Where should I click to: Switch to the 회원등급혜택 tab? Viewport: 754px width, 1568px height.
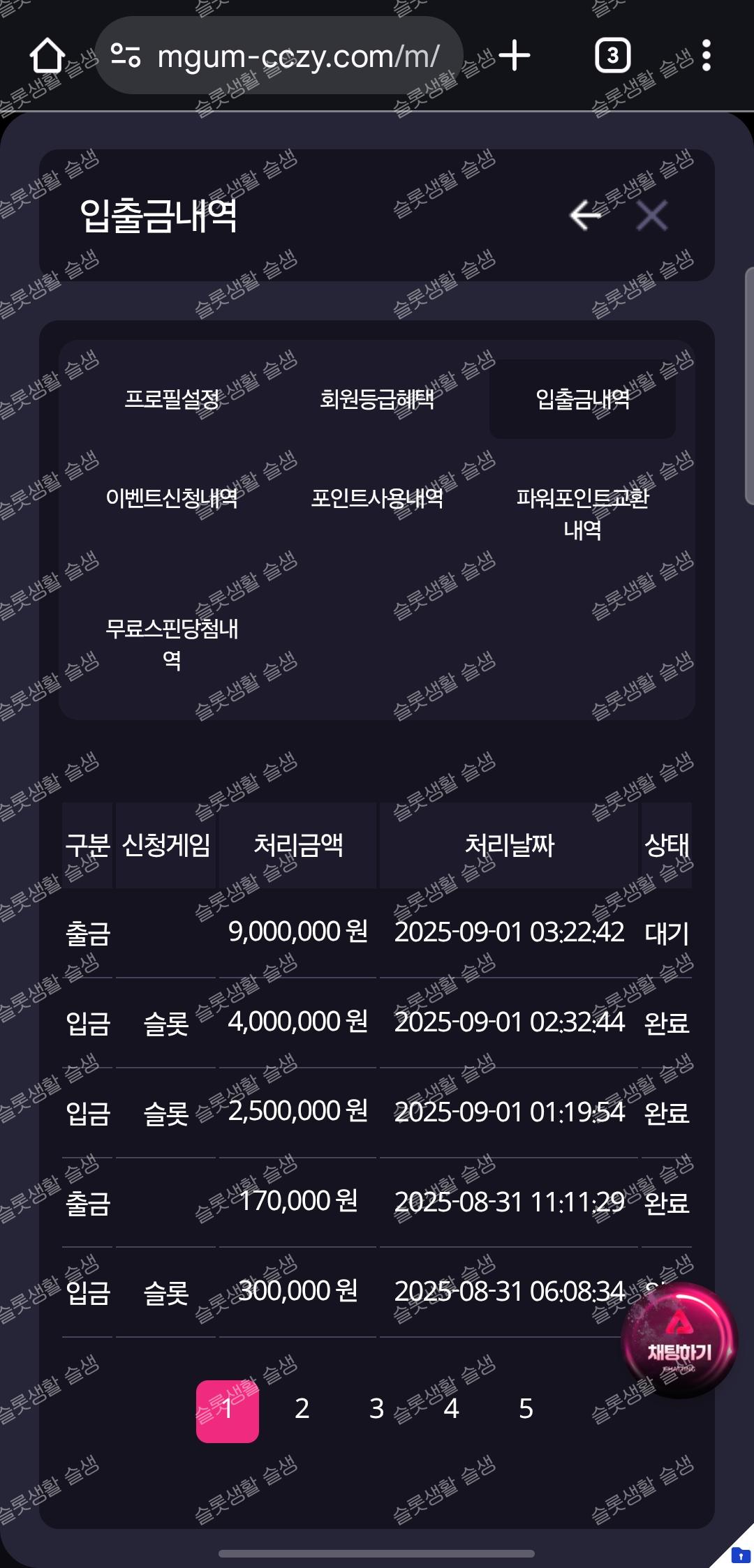tap(377, 399)
